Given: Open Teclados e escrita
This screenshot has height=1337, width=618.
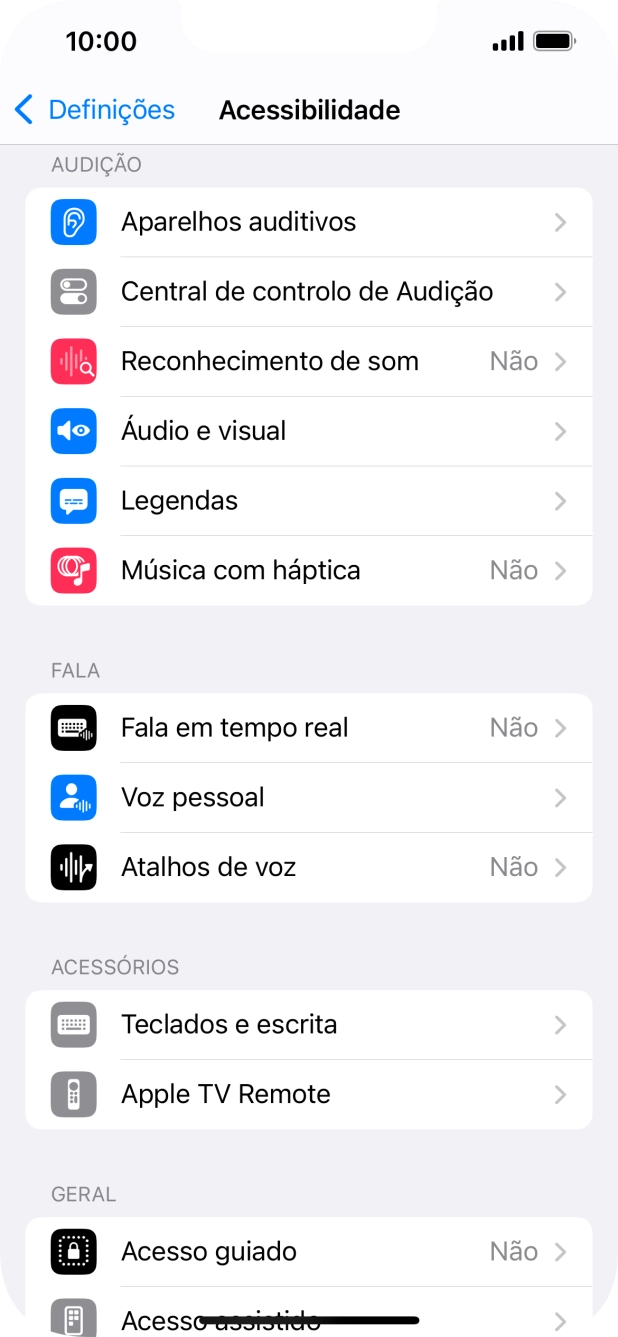Looking at the screenshot, I should click(x=308, y=1025).
